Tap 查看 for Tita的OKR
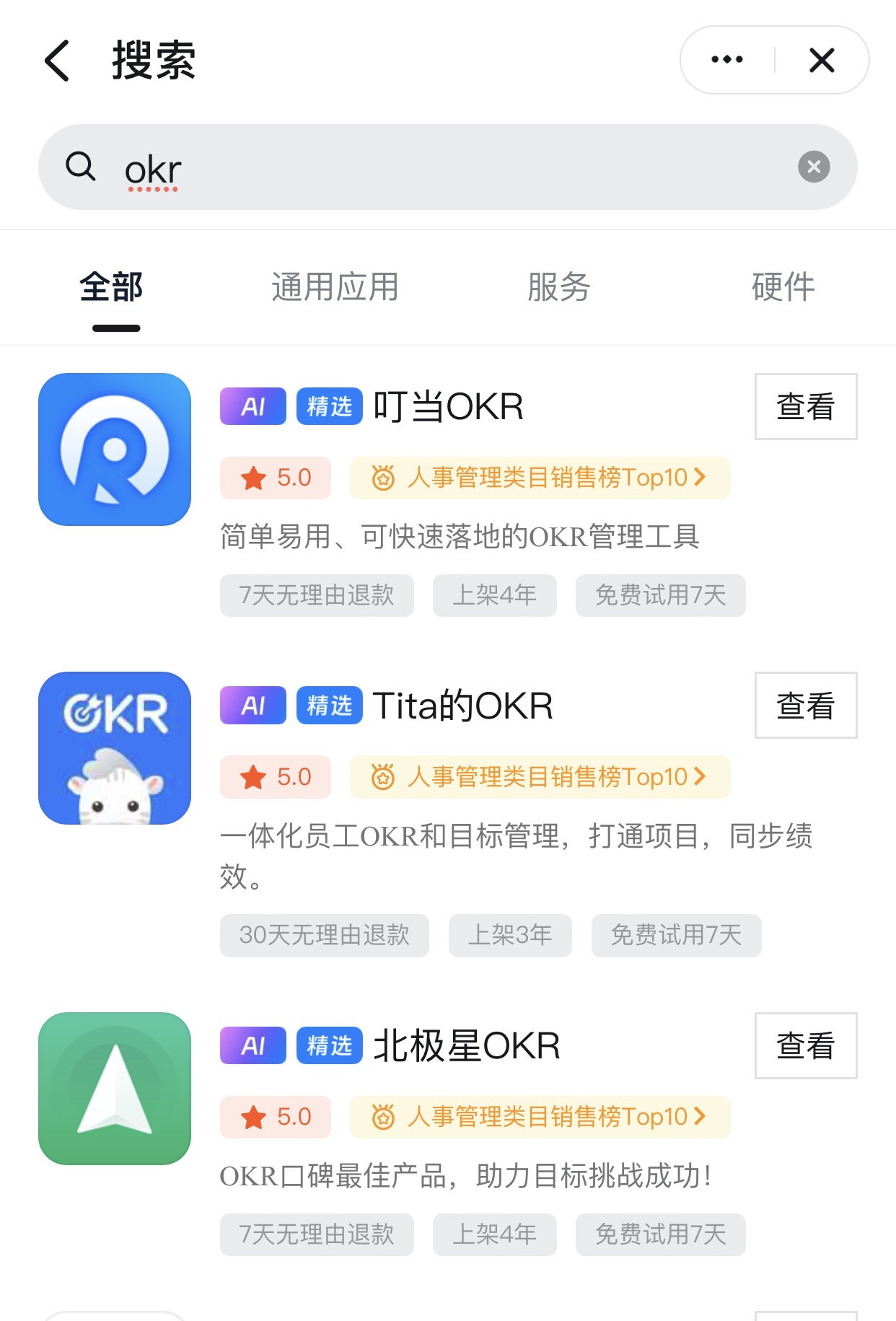This screenshot has height=1321, width=896. [x=805, y=706]
